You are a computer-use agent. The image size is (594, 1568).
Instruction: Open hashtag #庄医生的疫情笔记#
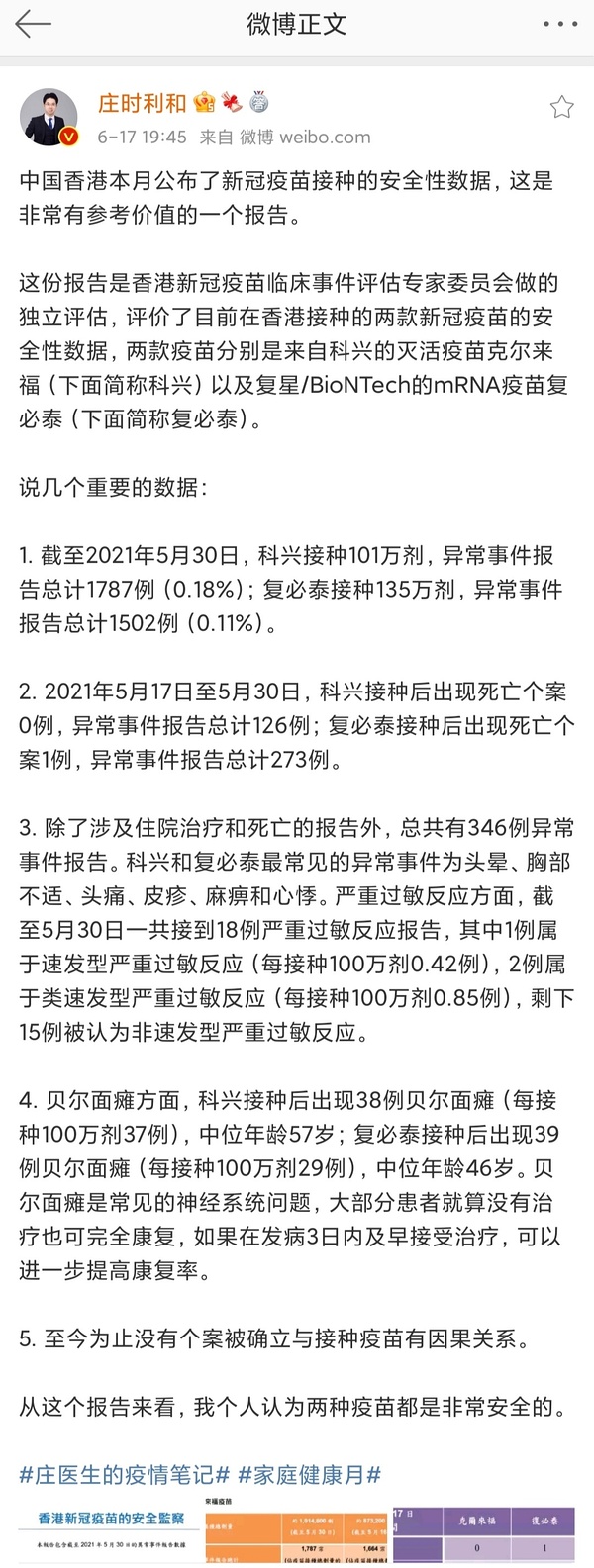[x=125, y=1474]
